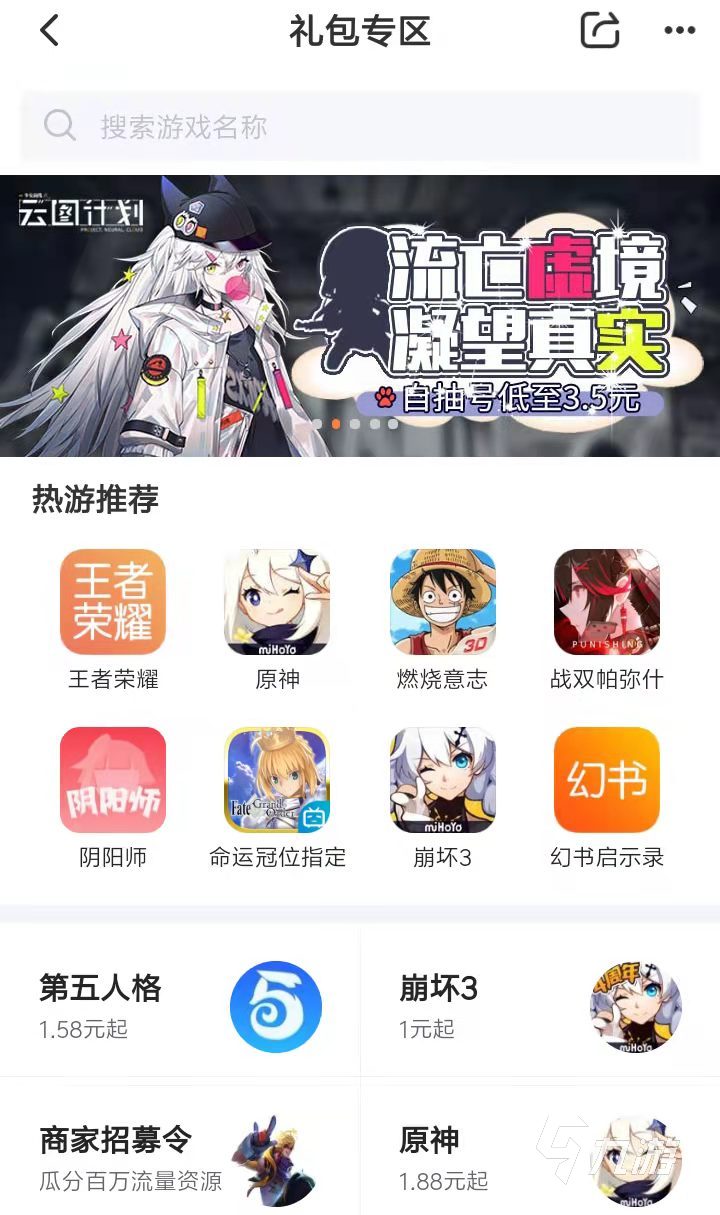Open the 崩坏3 card priced from 1元
This screenshot has width=720, height=1215.
[540, 1003]
